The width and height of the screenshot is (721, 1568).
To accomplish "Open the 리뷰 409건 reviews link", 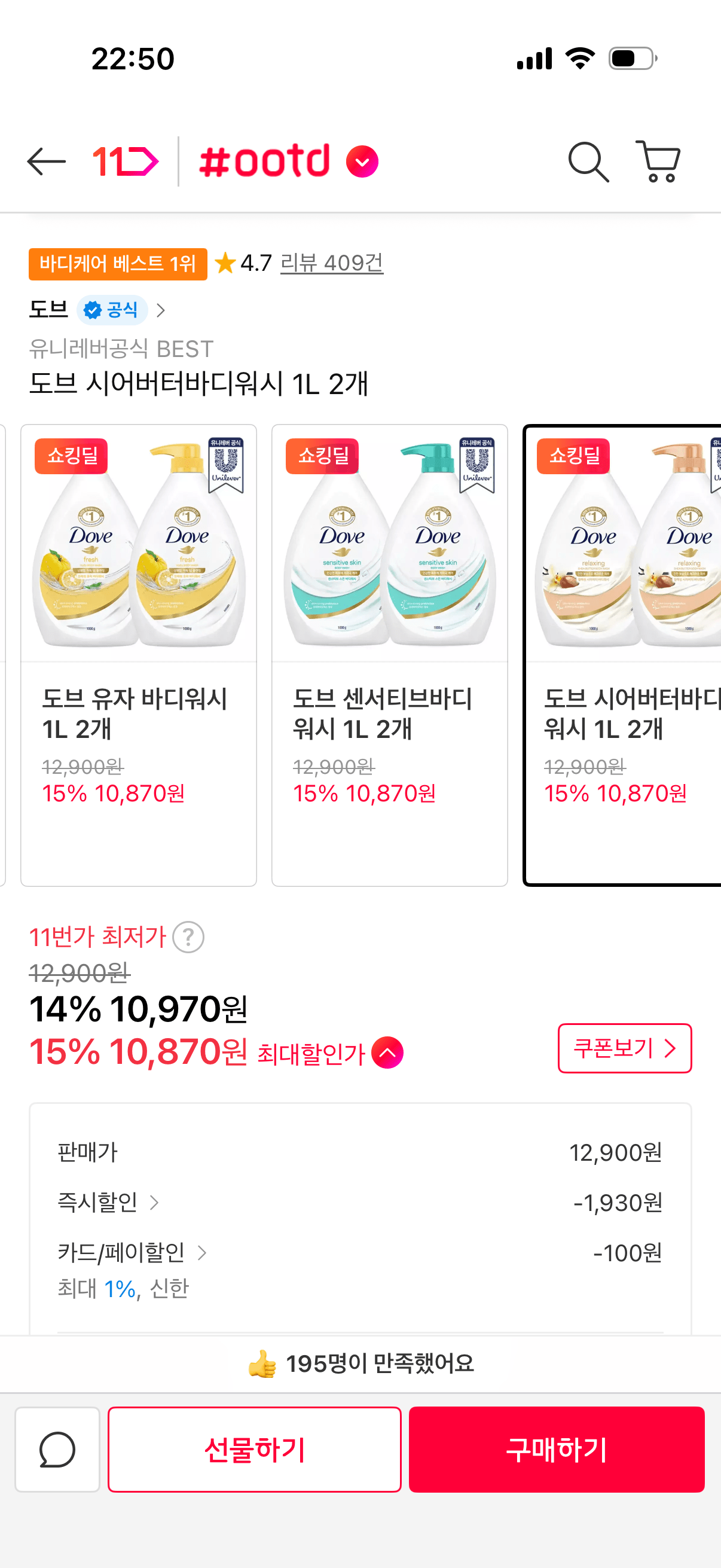I will (332, 264).
